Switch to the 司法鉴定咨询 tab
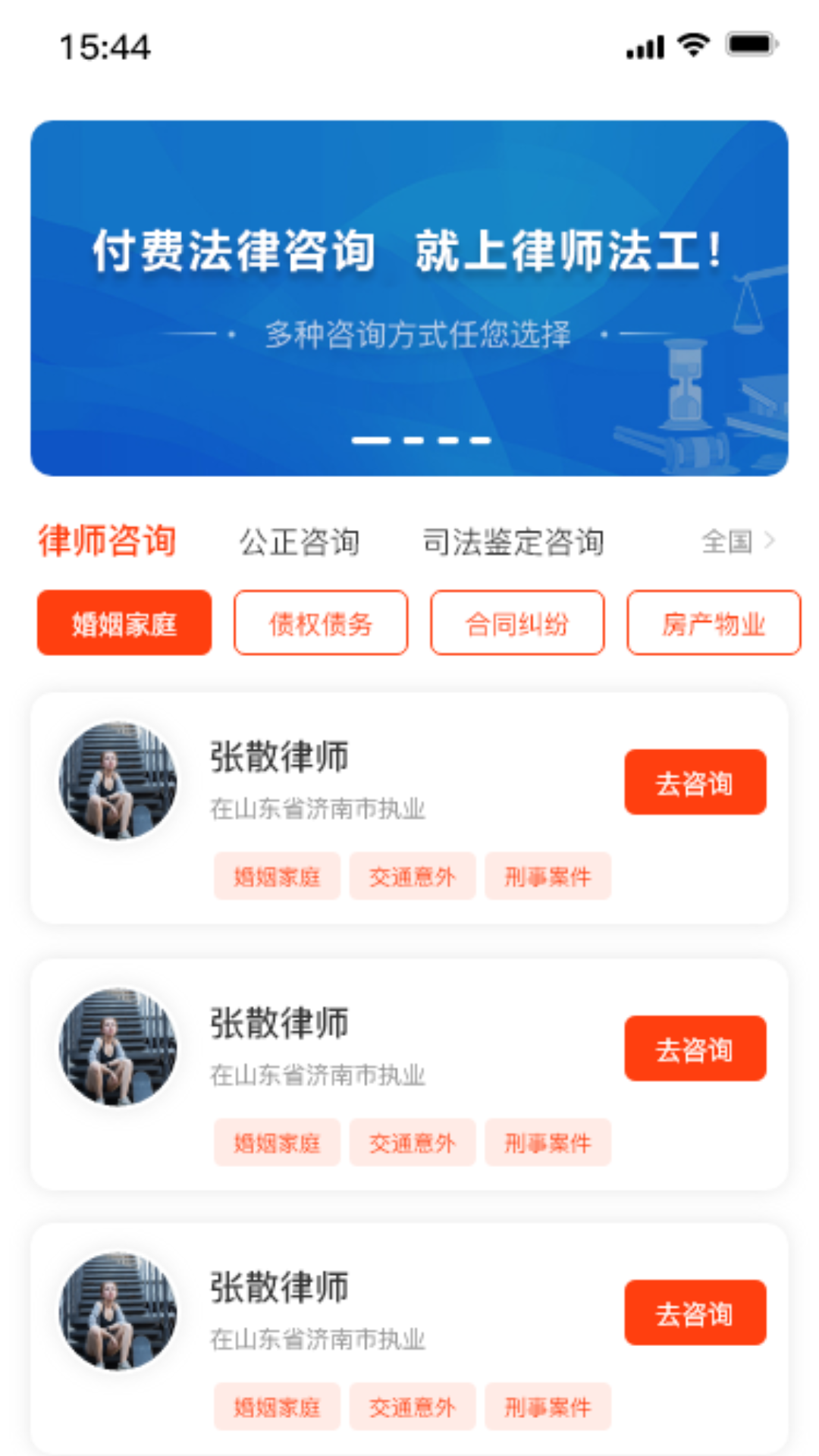819x1456 pixels. [x=514, y=541]
